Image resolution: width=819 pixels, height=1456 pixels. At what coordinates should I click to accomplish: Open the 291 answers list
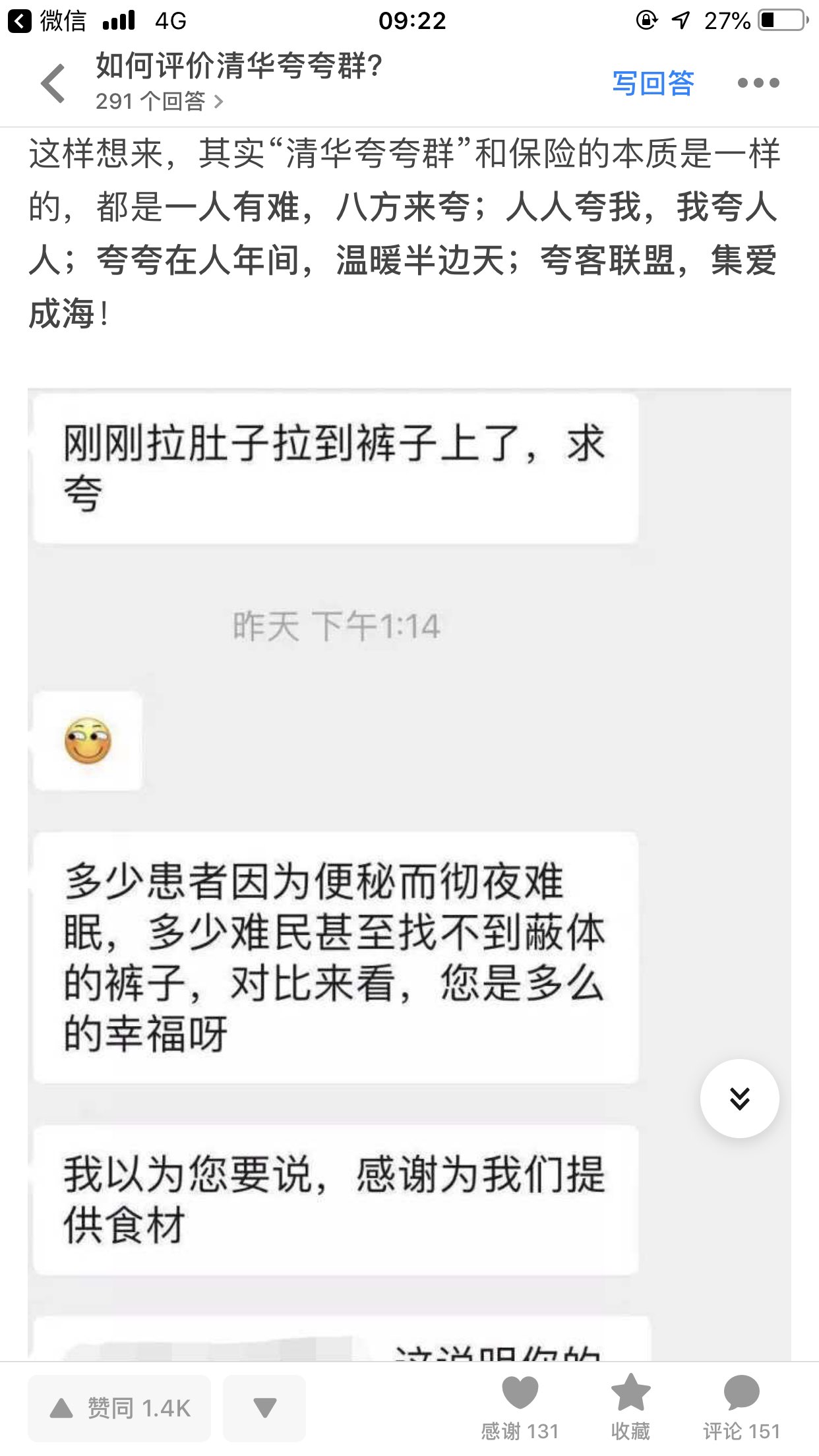(x=159, y=102)
